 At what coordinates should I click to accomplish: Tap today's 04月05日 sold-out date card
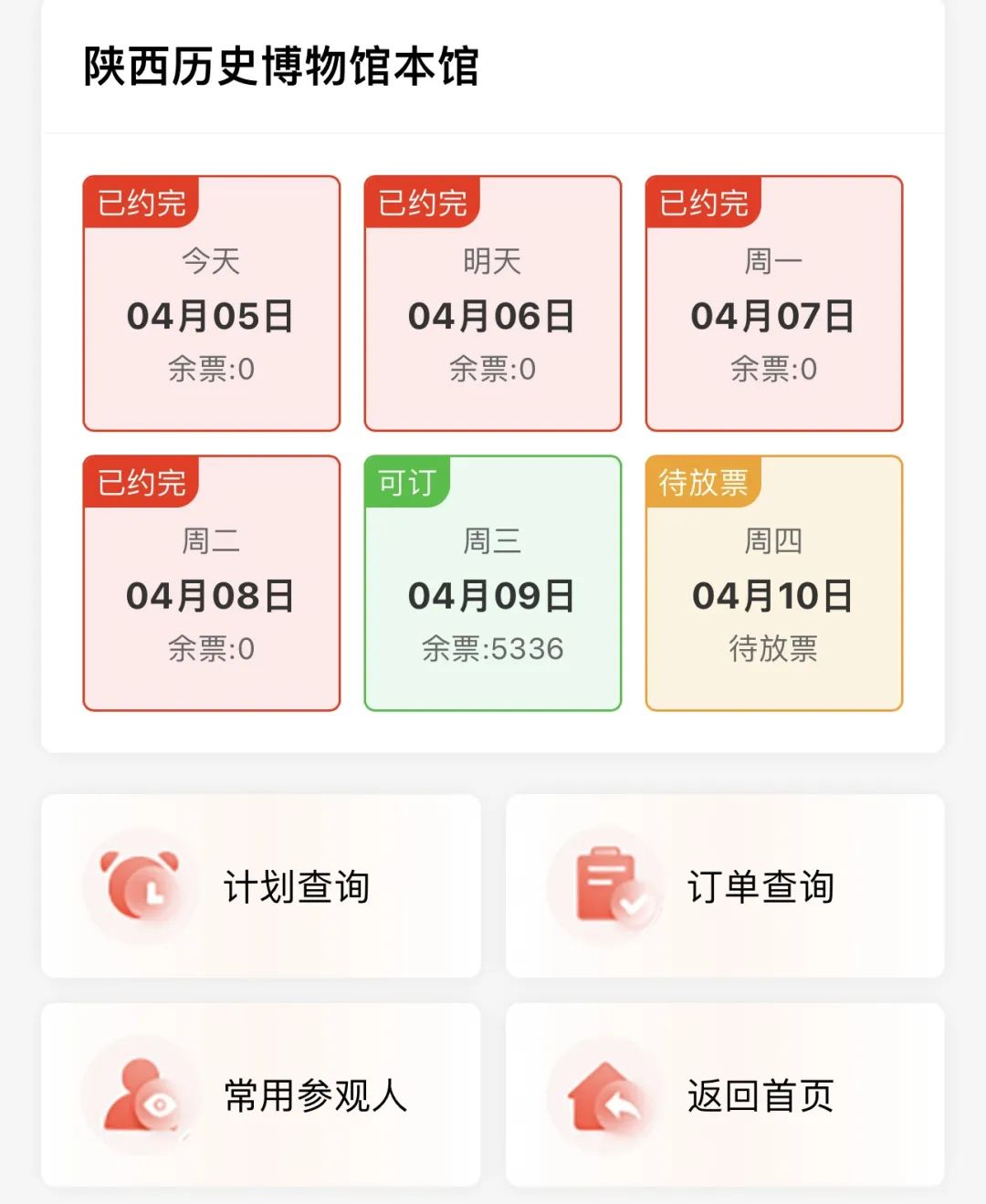[211, 303]
